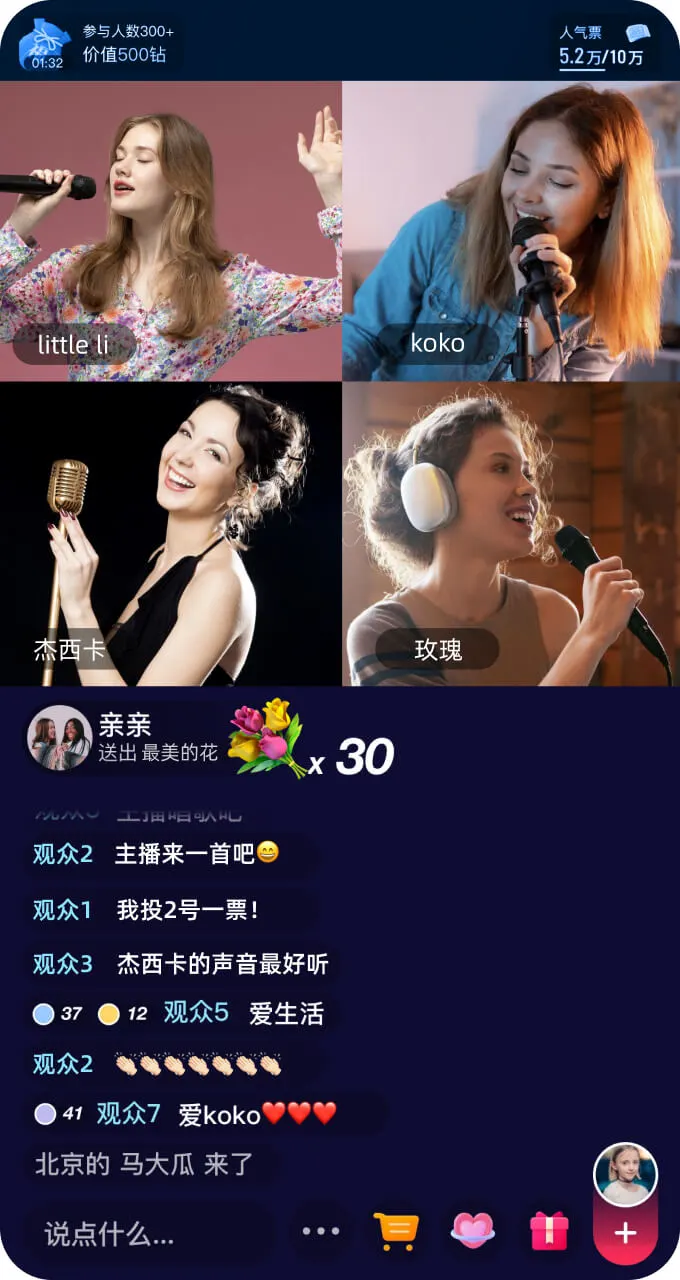View 观众7's profile in chat
The height and width of the screenshot is (1280, 680).
tap(128, 1113)
